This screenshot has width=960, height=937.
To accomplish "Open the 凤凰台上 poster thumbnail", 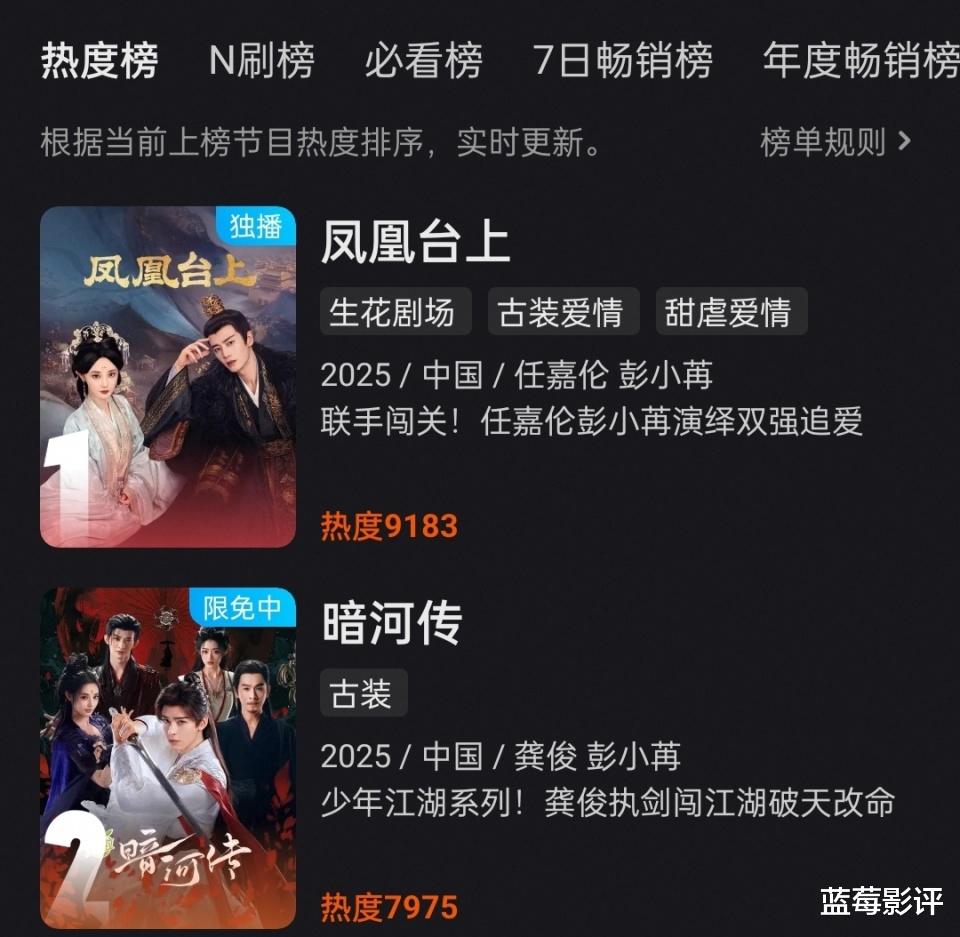I will (168, 377).
